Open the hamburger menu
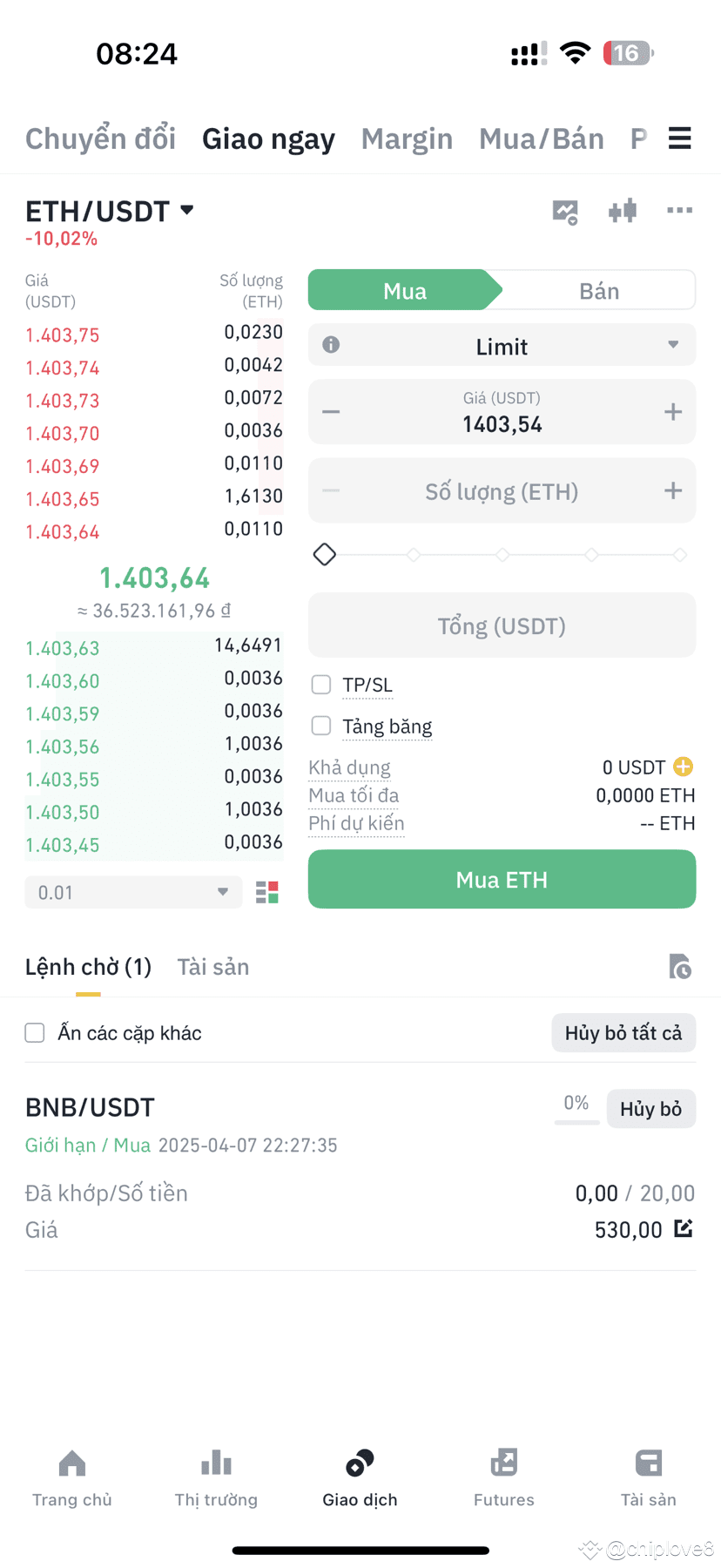This screenshot has height=1568, width=721. (679, 139)
